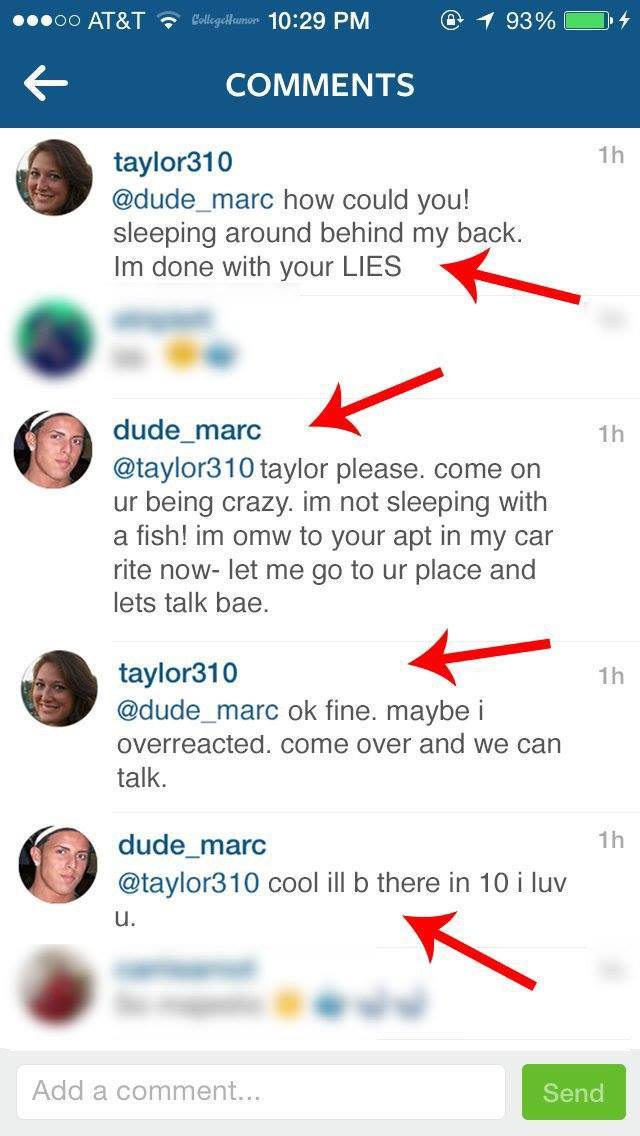
Task: Open the @taylor310 mention in the cool ill b there comment
Action: pyautogui.click(x=190, y=883)
